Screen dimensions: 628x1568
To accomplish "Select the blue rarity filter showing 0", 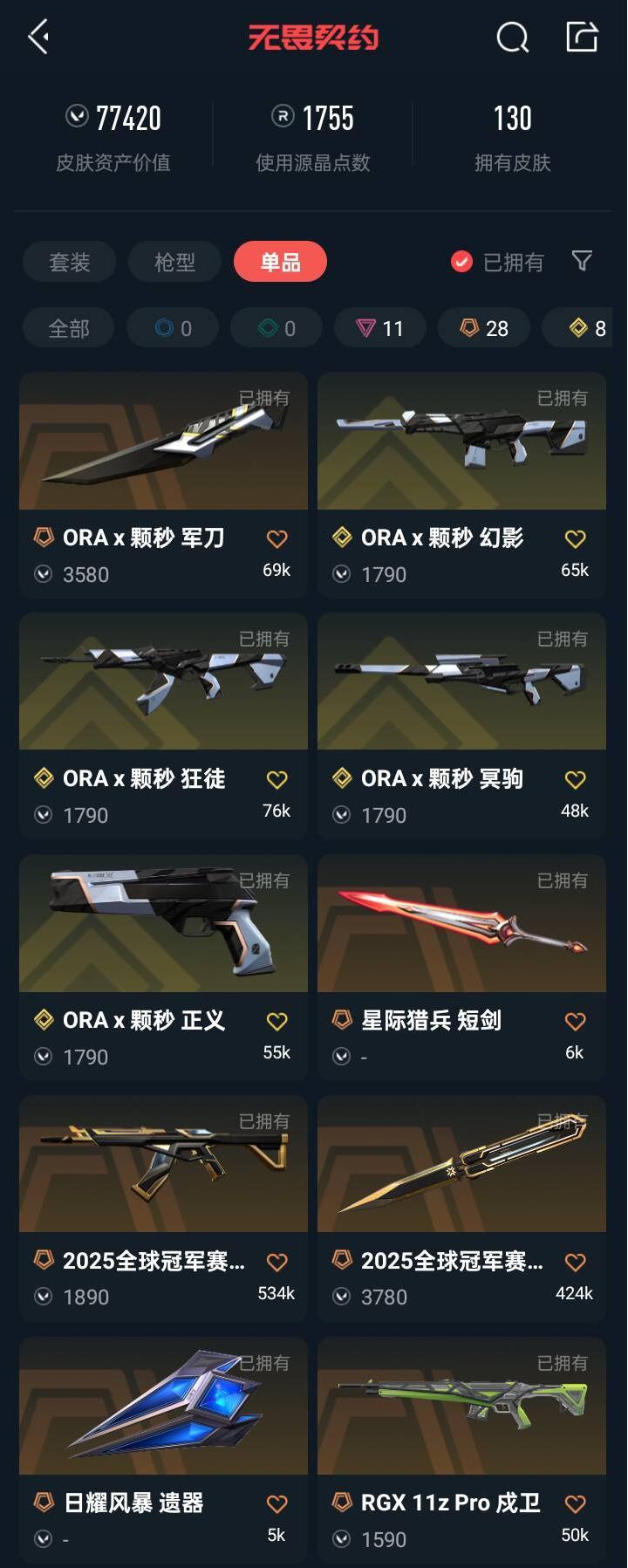I will pyautogui.click(x=172, y=327).
